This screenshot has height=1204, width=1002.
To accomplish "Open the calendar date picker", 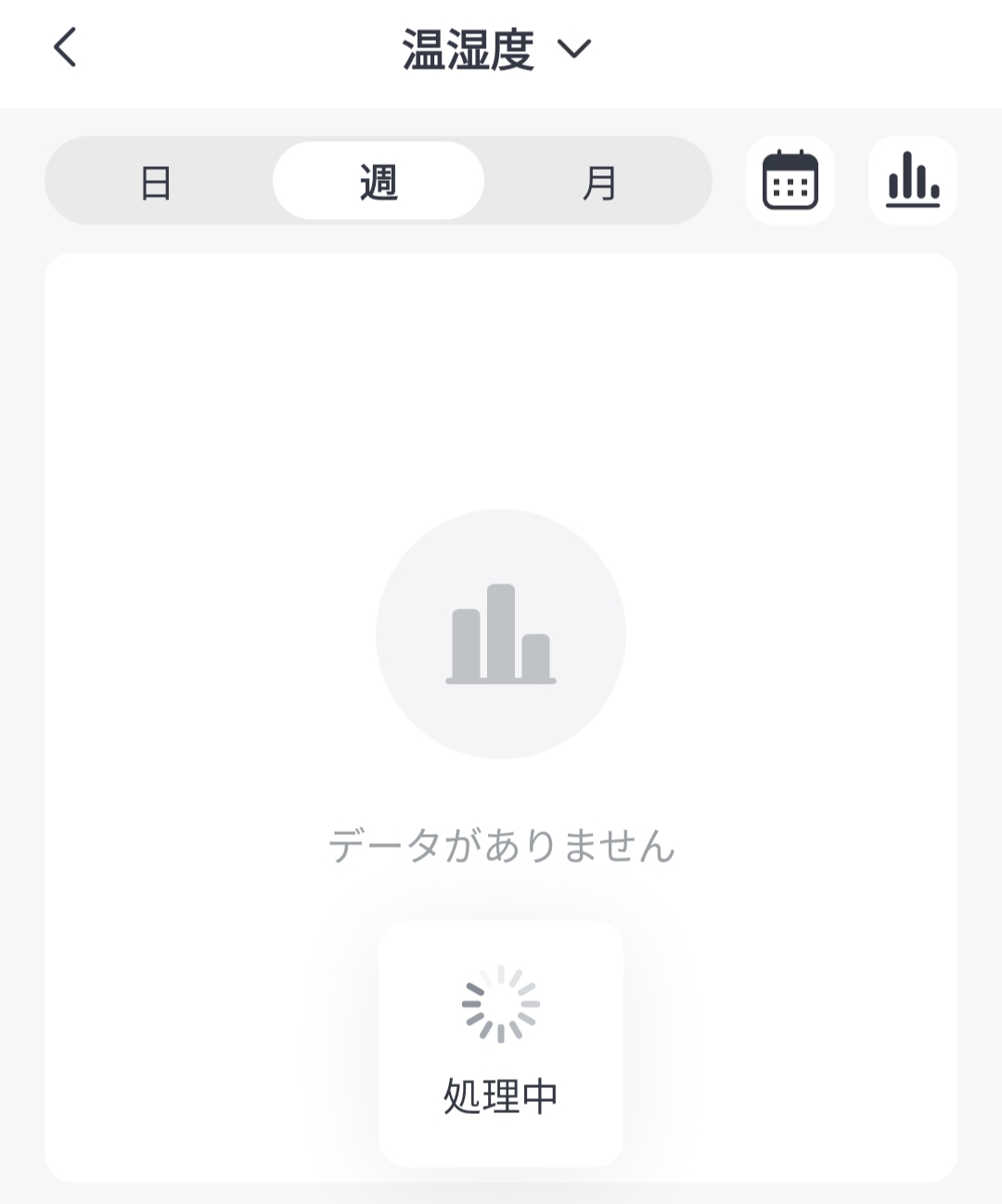I will click(790, 180).
